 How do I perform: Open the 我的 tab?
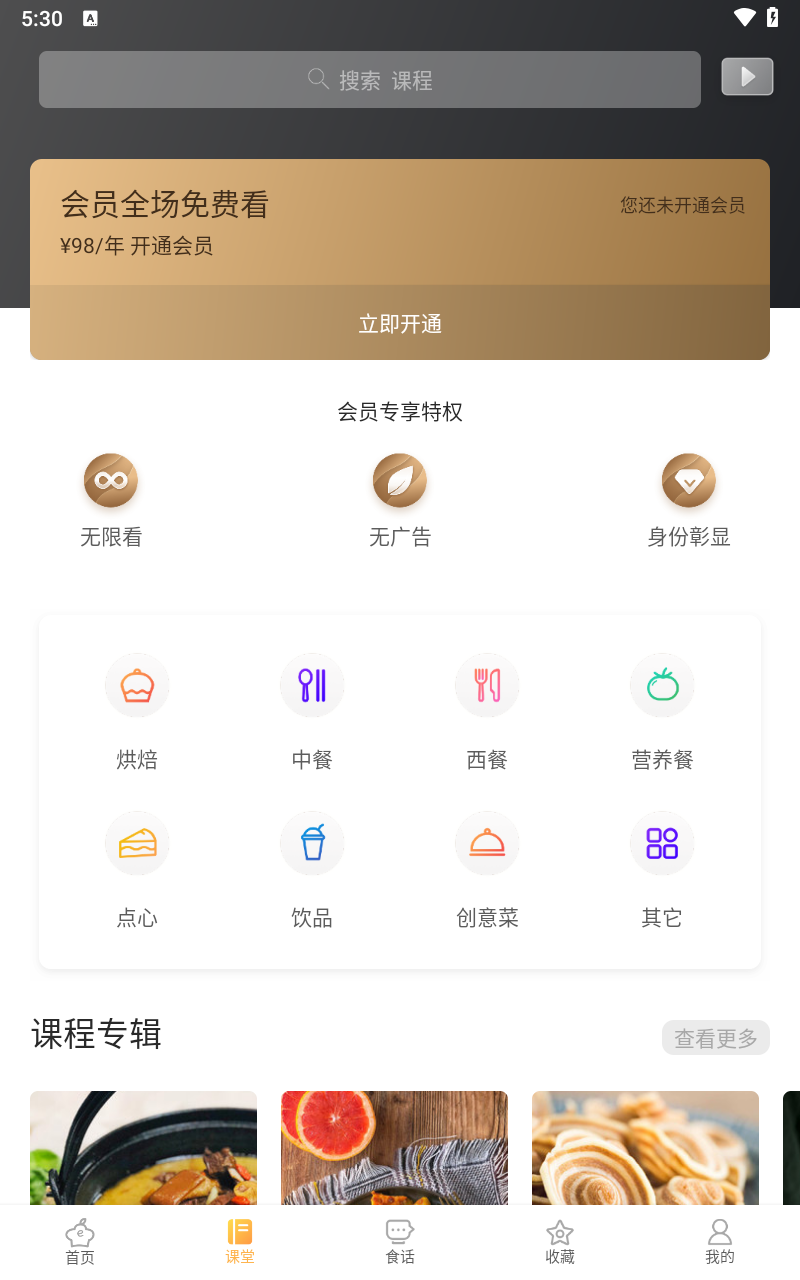point(720,1242)
